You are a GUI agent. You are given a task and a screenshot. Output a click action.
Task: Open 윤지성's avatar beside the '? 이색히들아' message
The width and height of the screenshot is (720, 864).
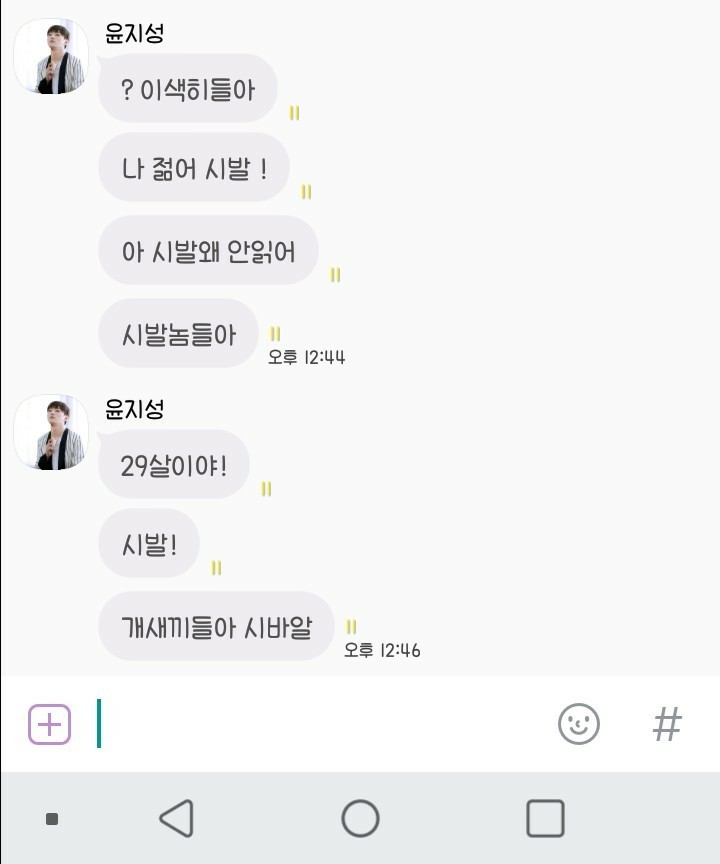coord(51,57)
